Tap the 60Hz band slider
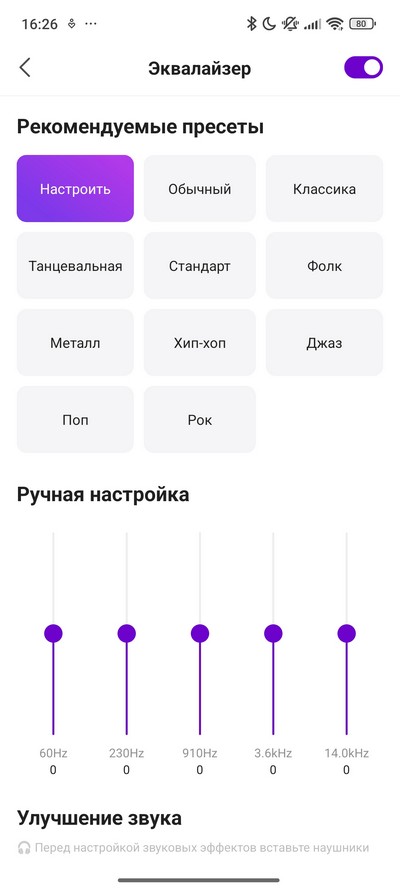Viewport: 400px width, 889px height. (x=53, y=633)
